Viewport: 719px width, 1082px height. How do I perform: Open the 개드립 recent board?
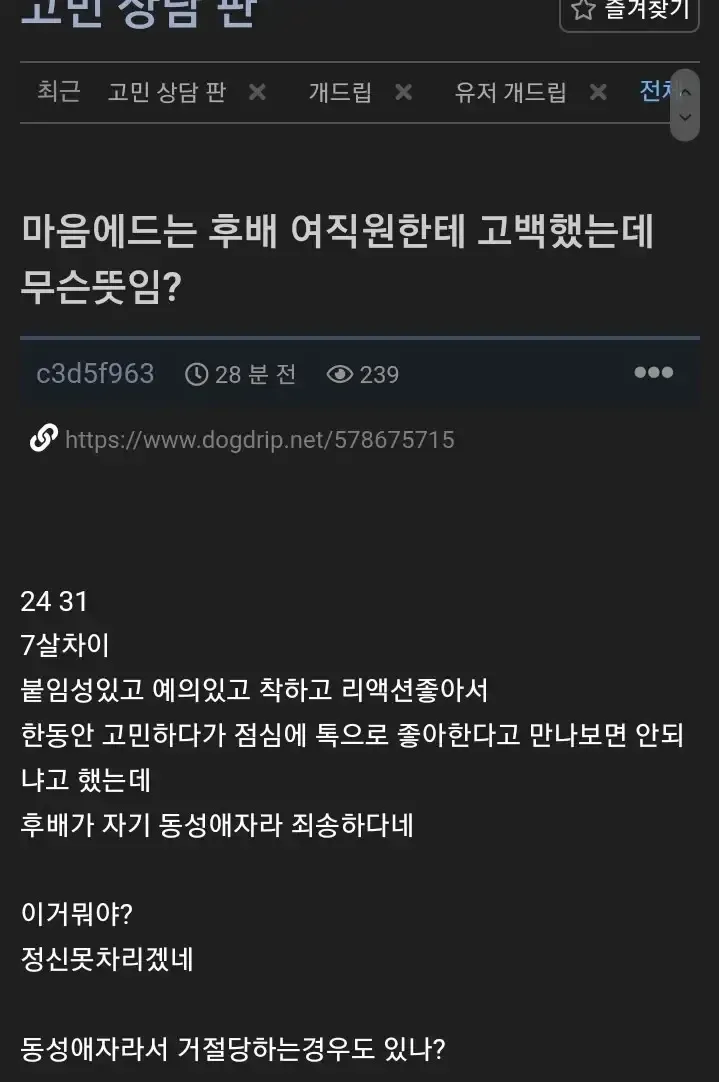(340, 93)
